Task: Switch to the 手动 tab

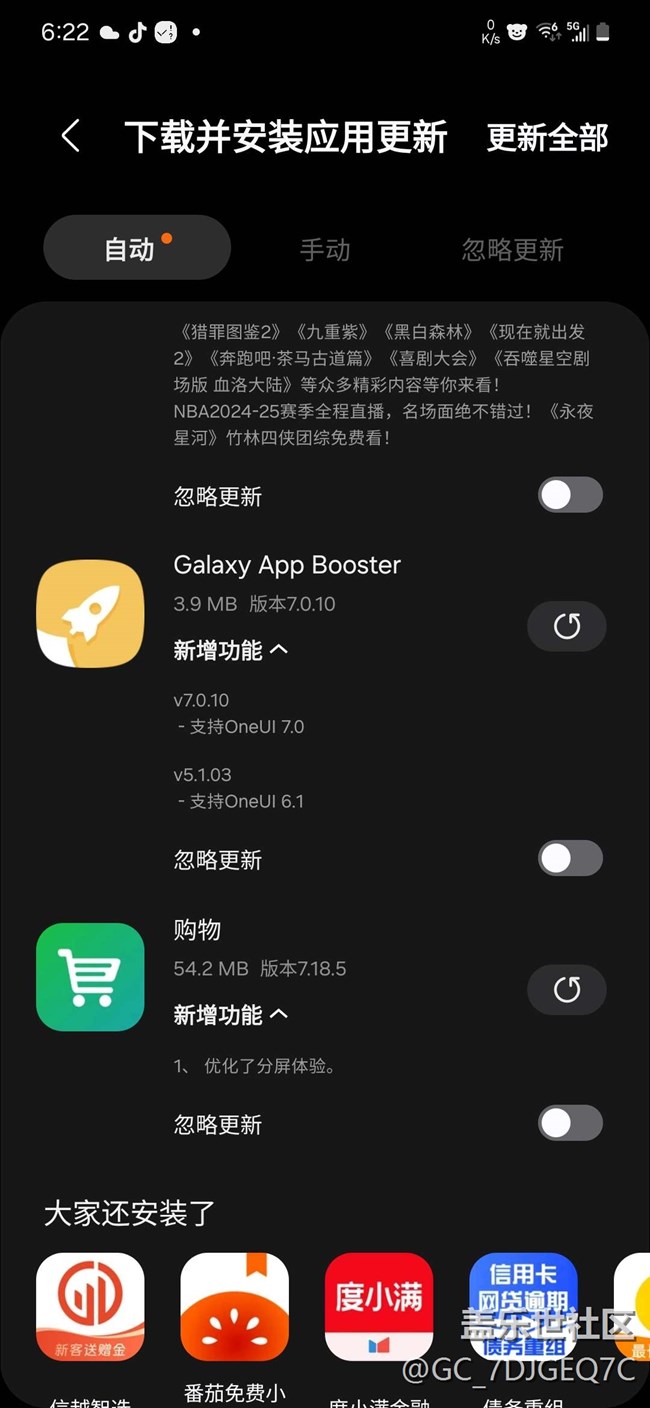Action: pos(325,249)
